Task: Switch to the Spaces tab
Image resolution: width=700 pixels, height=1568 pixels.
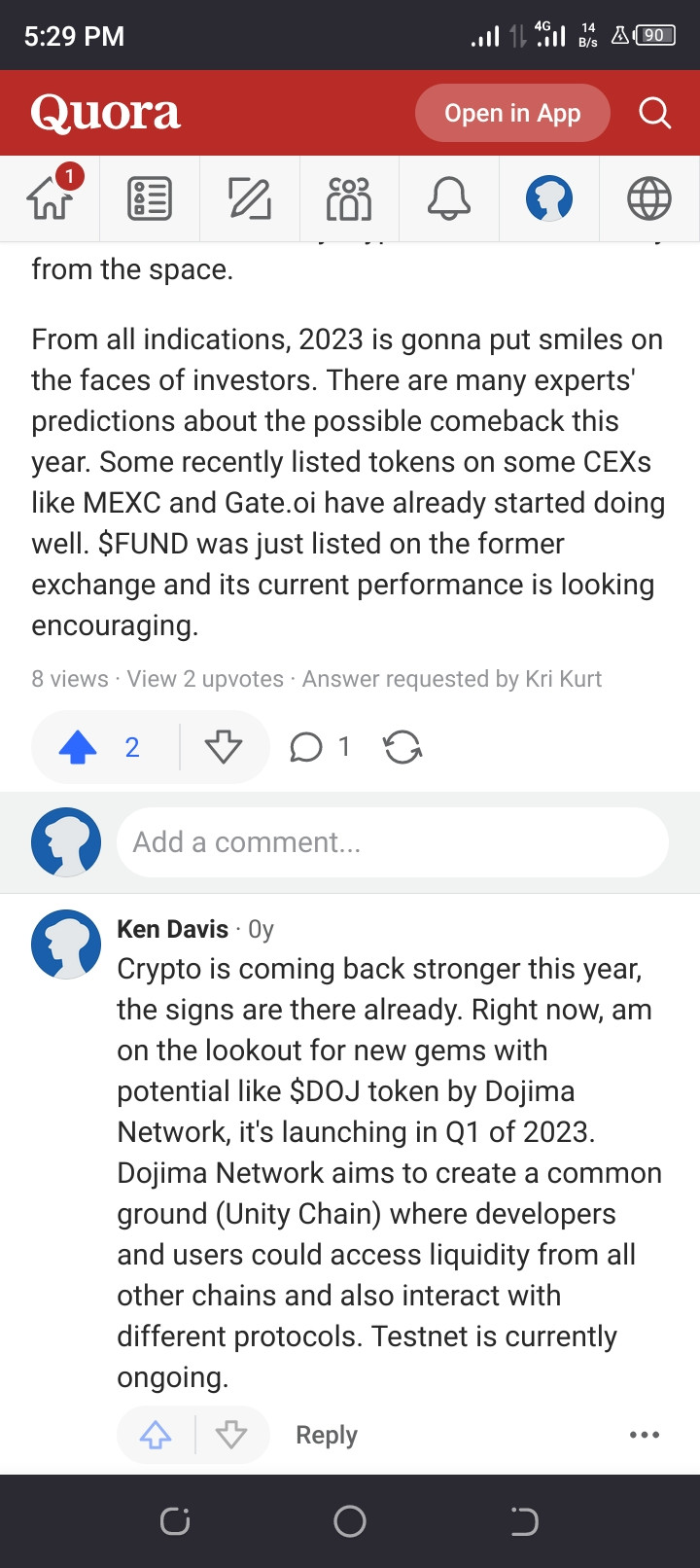Action: pyautogui.click(x=349, y=198)
